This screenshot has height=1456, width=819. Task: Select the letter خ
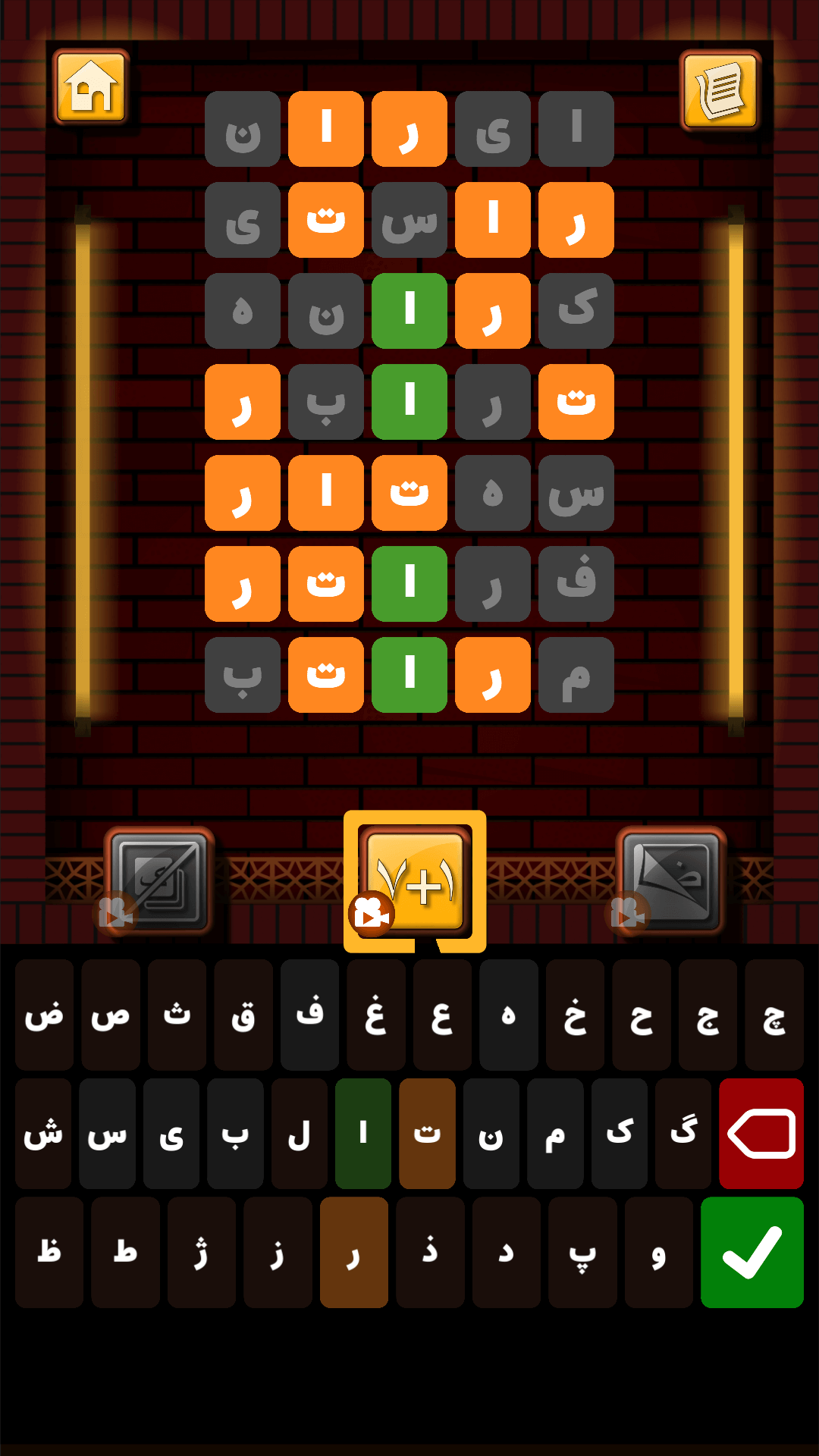575,1015
